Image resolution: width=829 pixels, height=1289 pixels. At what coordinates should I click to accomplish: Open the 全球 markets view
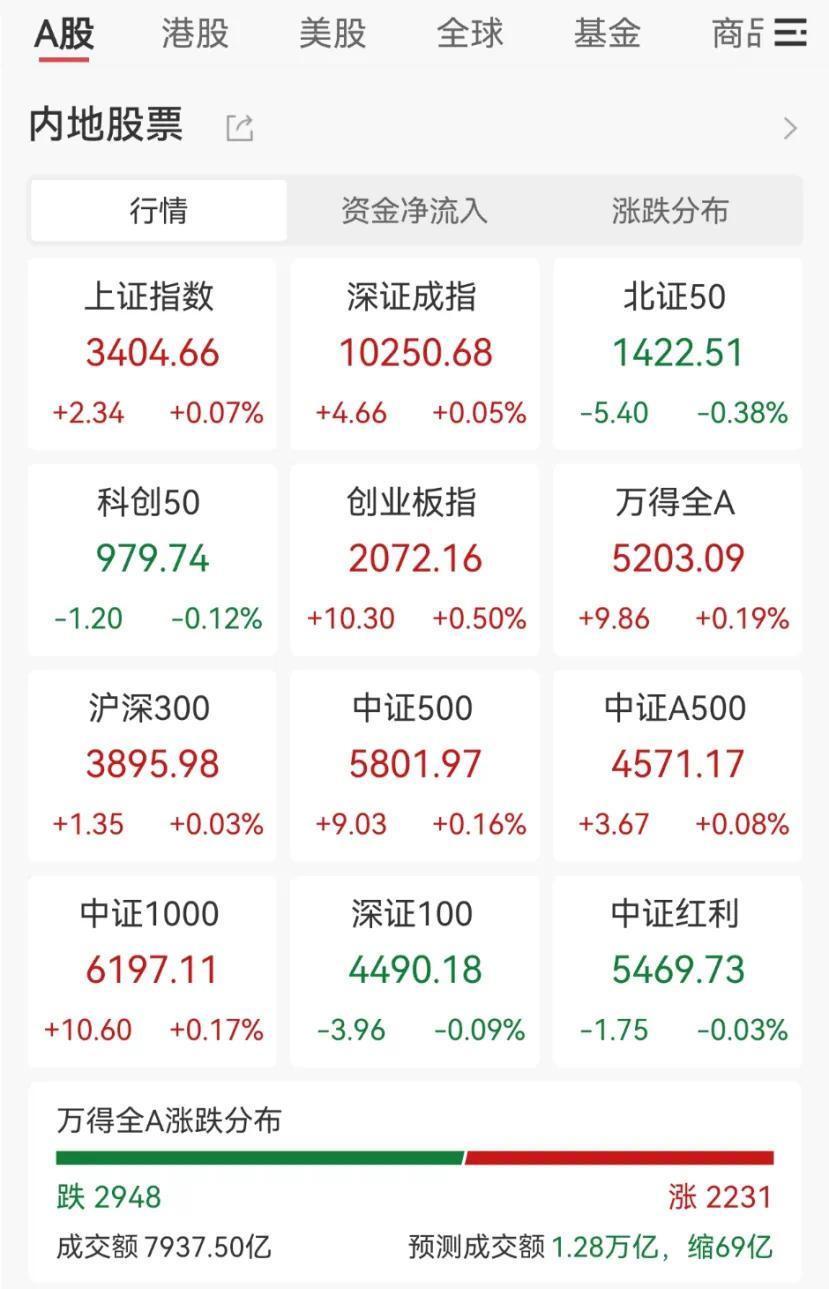(470, 33)
